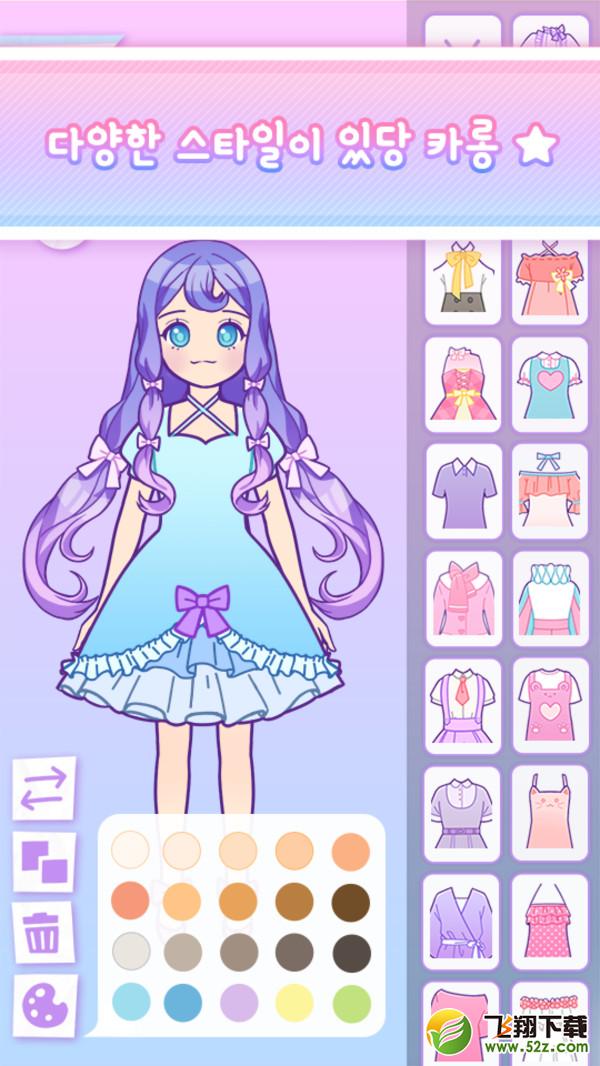Try on the pink cat face camisole
This screenshot has height=1066, width=600.
click(x=549, y=813)
